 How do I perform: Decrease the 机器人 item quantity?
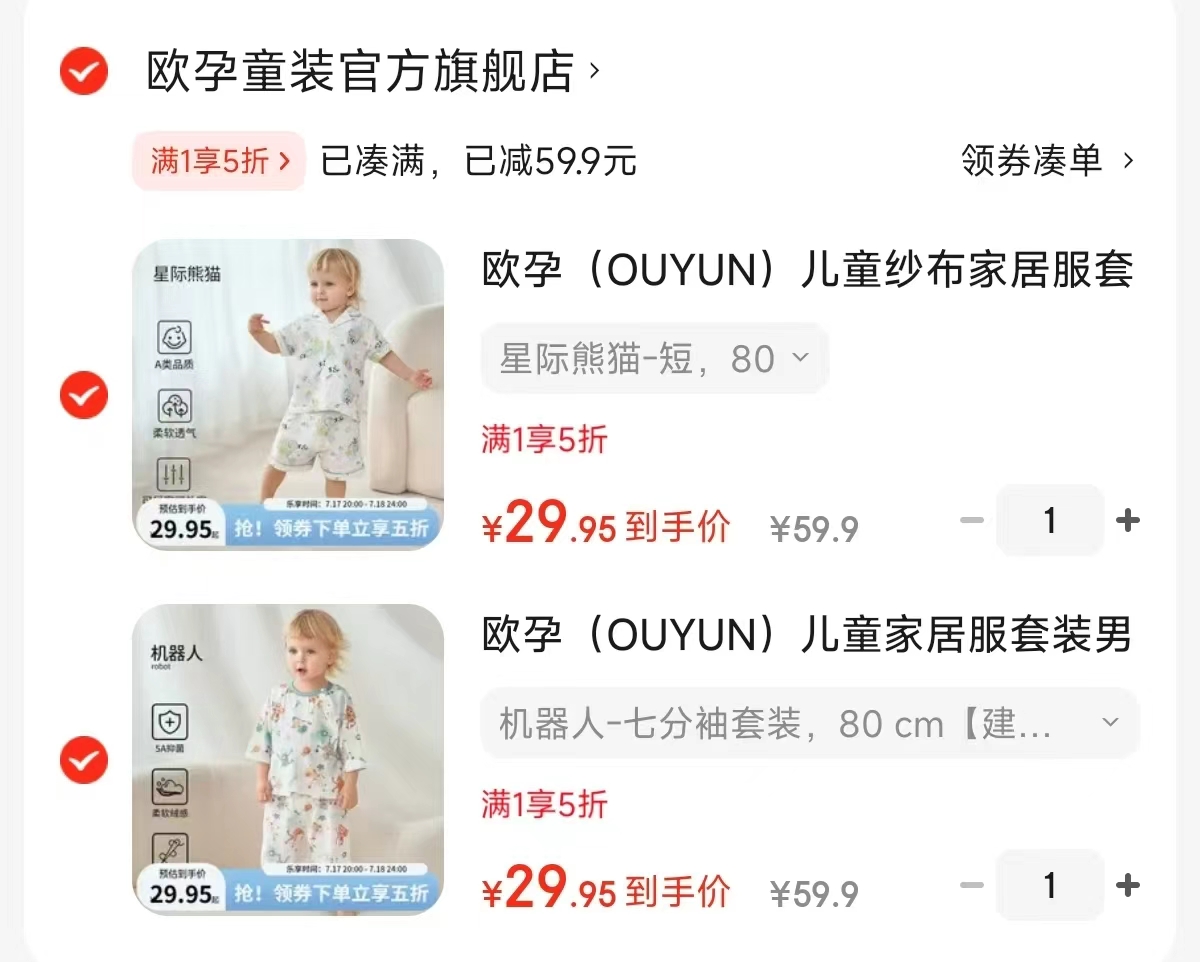click(x=971, y=886)
